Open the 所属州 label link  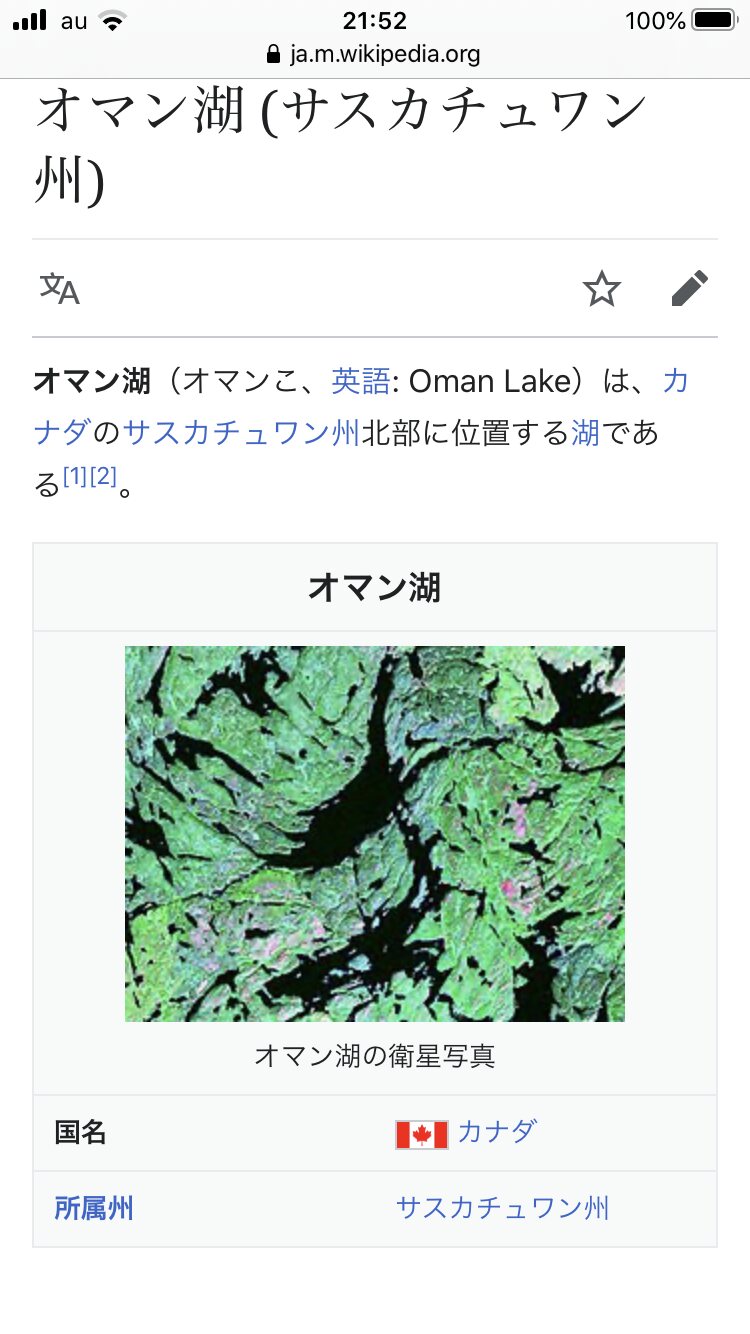(94, 1208)
